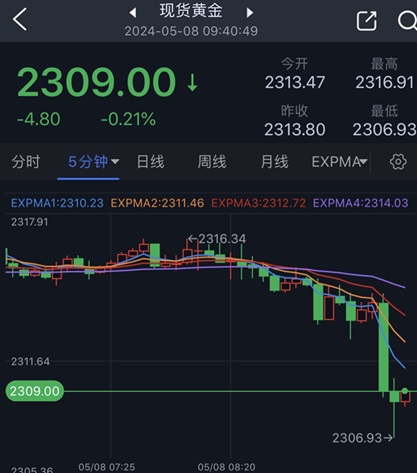This screenshot has width=417, height=473.
Task: Switch to the 分时 chart tab
Action: tap(26, 162)
